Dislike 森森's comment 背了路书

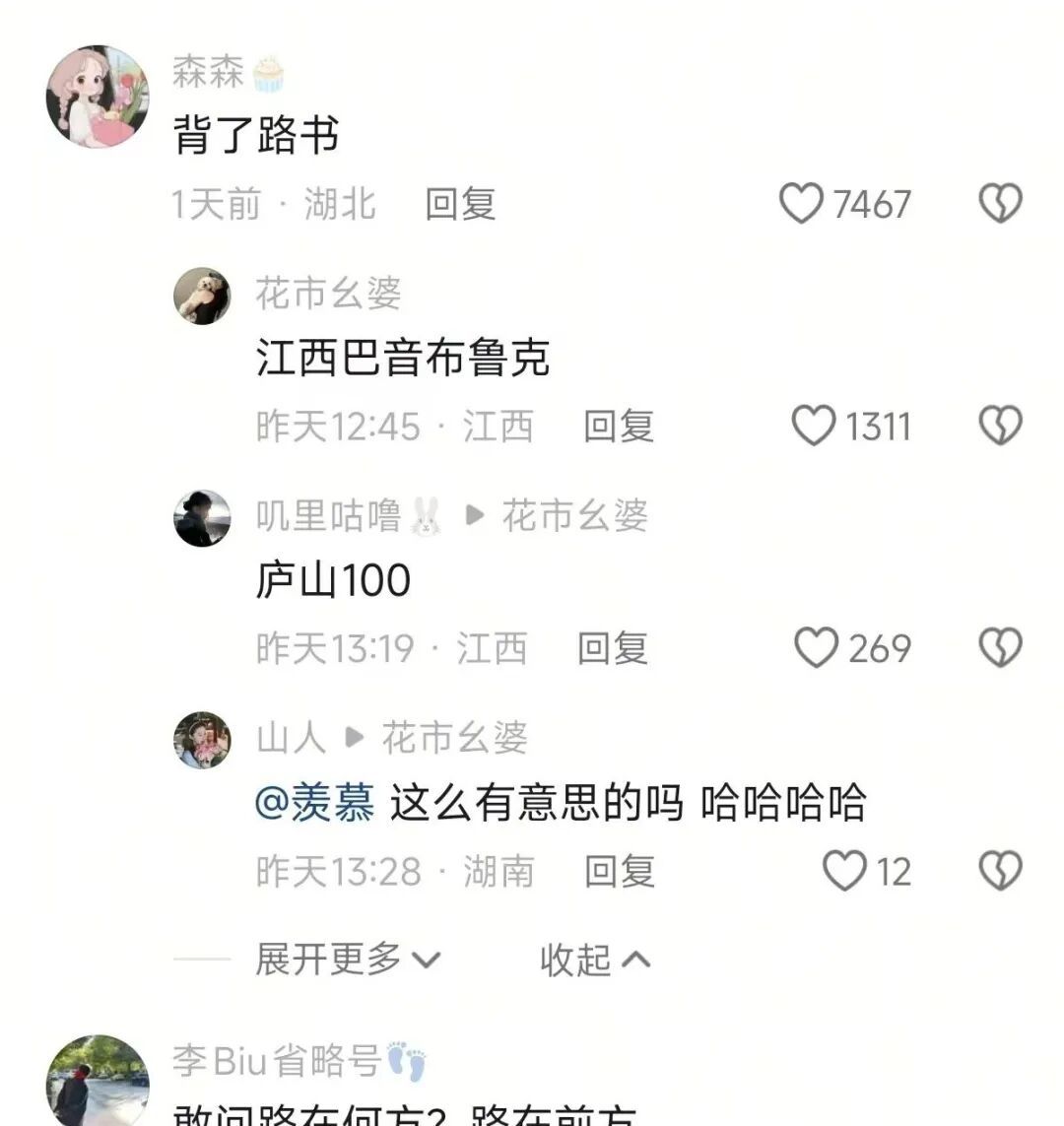(x=1000, y=204)
